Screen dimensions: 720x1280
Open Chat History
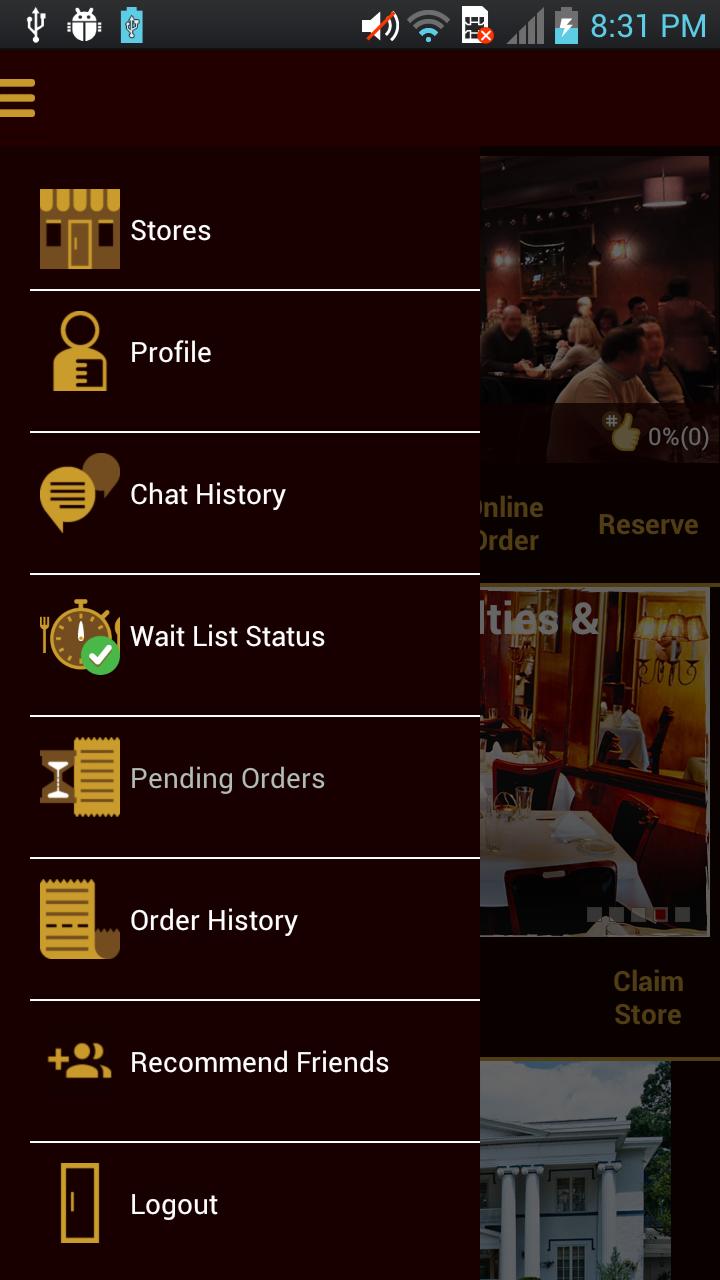(x=207, y=494)
